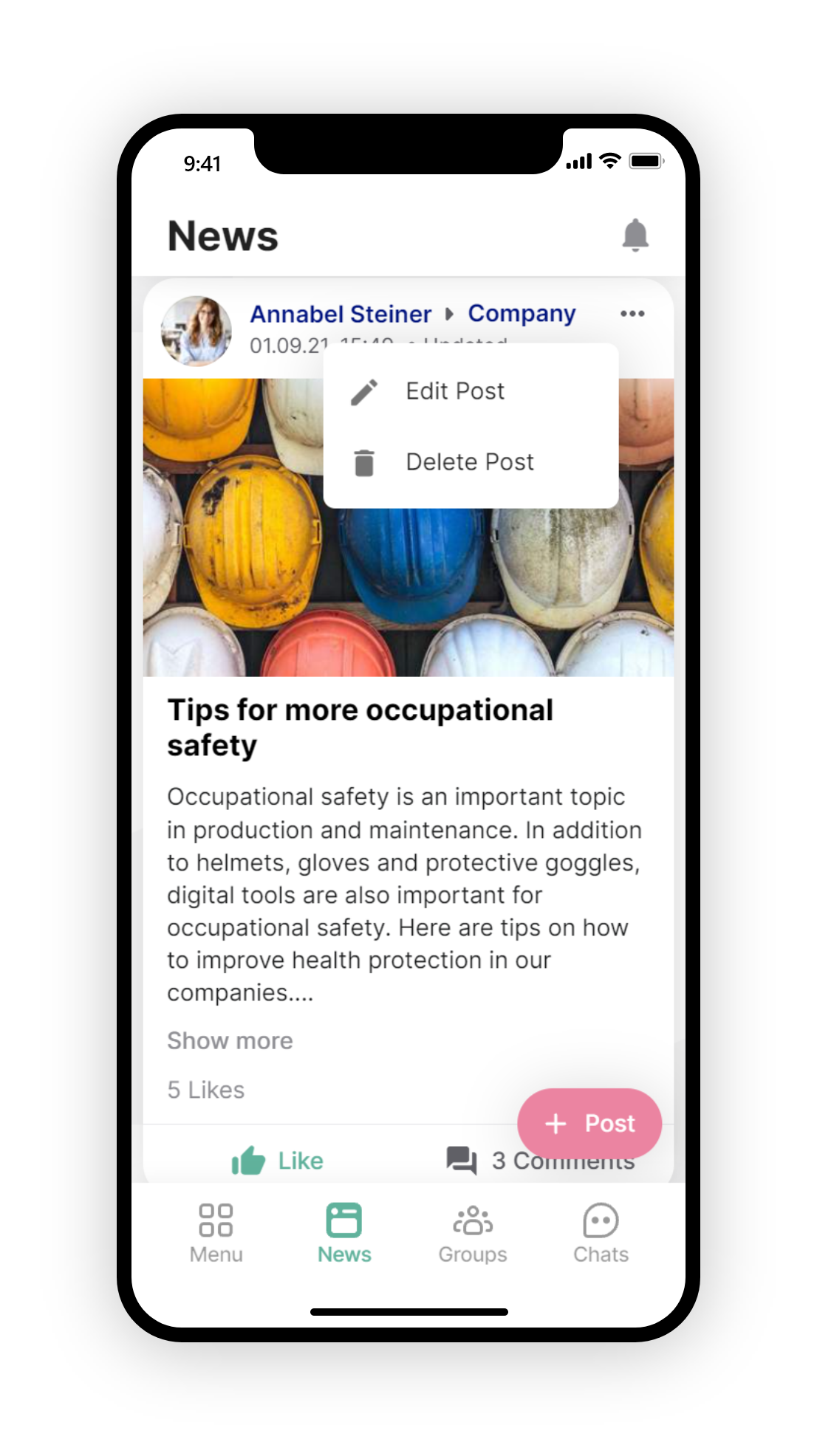This screenshot has width=817, height=1456.
Task: Open the notifications bell
Action: [635, 236]
